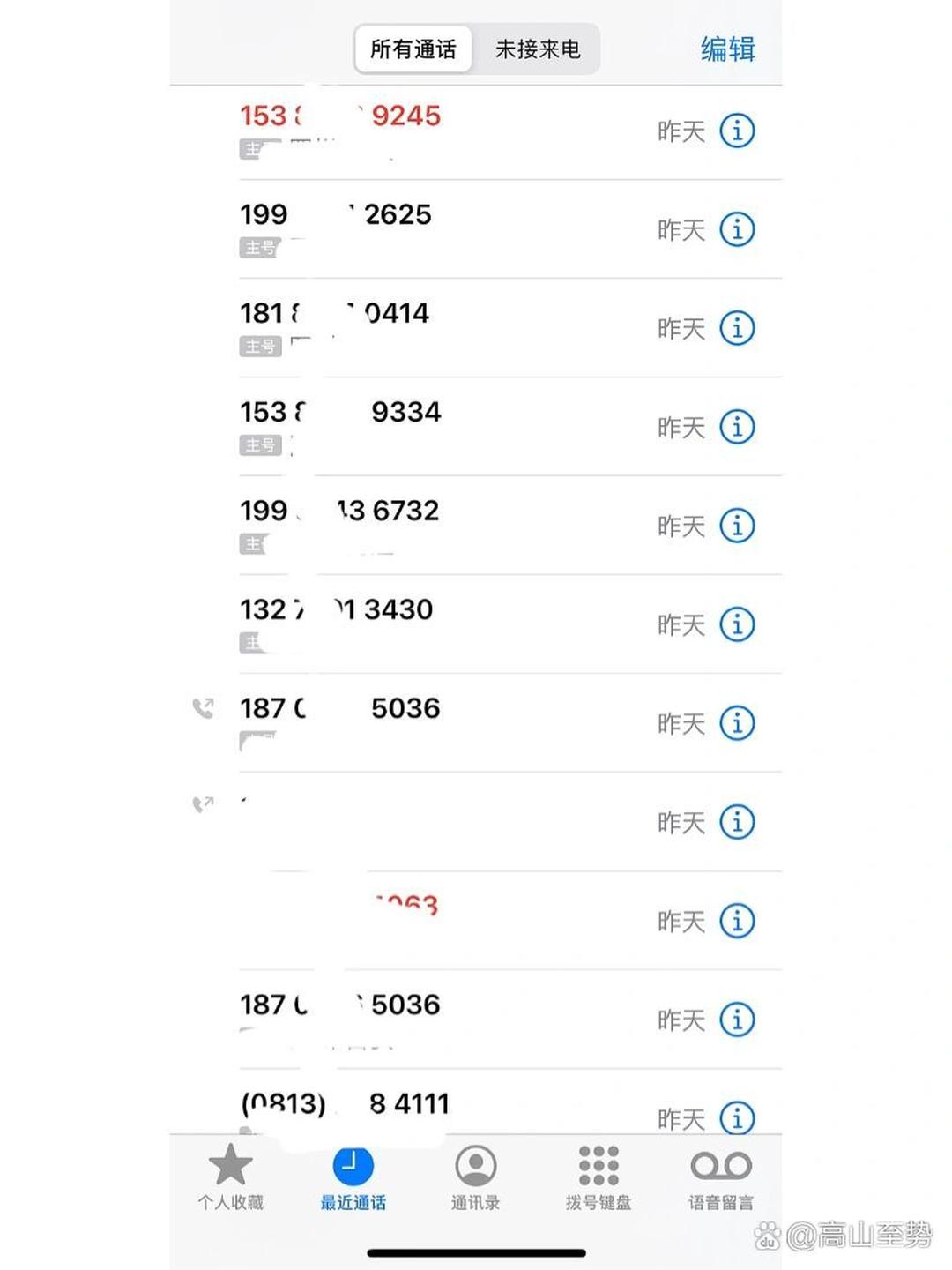Select the 所有通话 all calls tab
Image resolution: width=952 pixels, height=1270 pixels.
click(412, 50)
